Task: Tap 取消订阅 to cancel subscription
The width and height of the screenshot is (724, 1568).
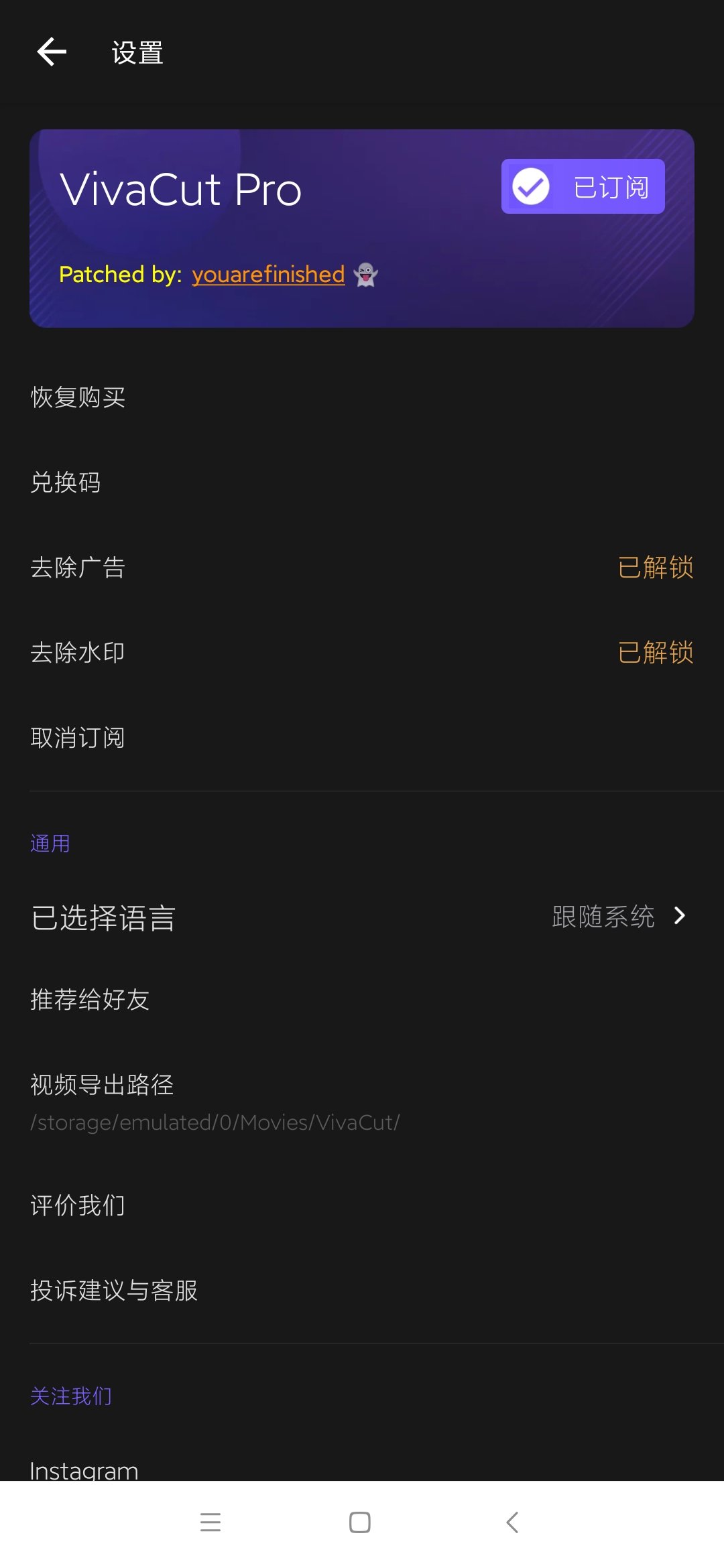Action: point(78,736)
